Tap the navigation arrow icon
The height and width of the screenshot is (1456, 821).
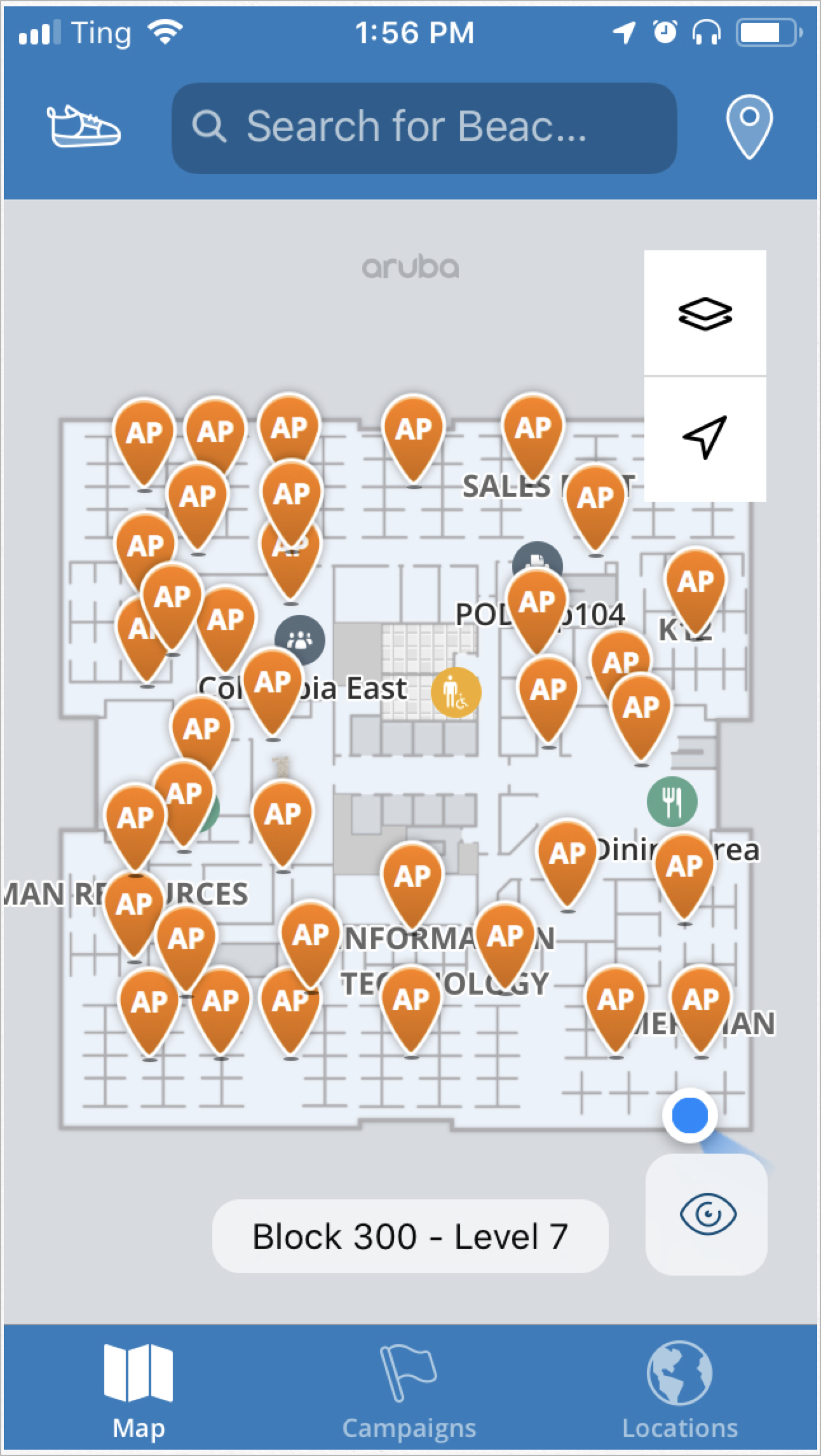(x=705, y=438)
